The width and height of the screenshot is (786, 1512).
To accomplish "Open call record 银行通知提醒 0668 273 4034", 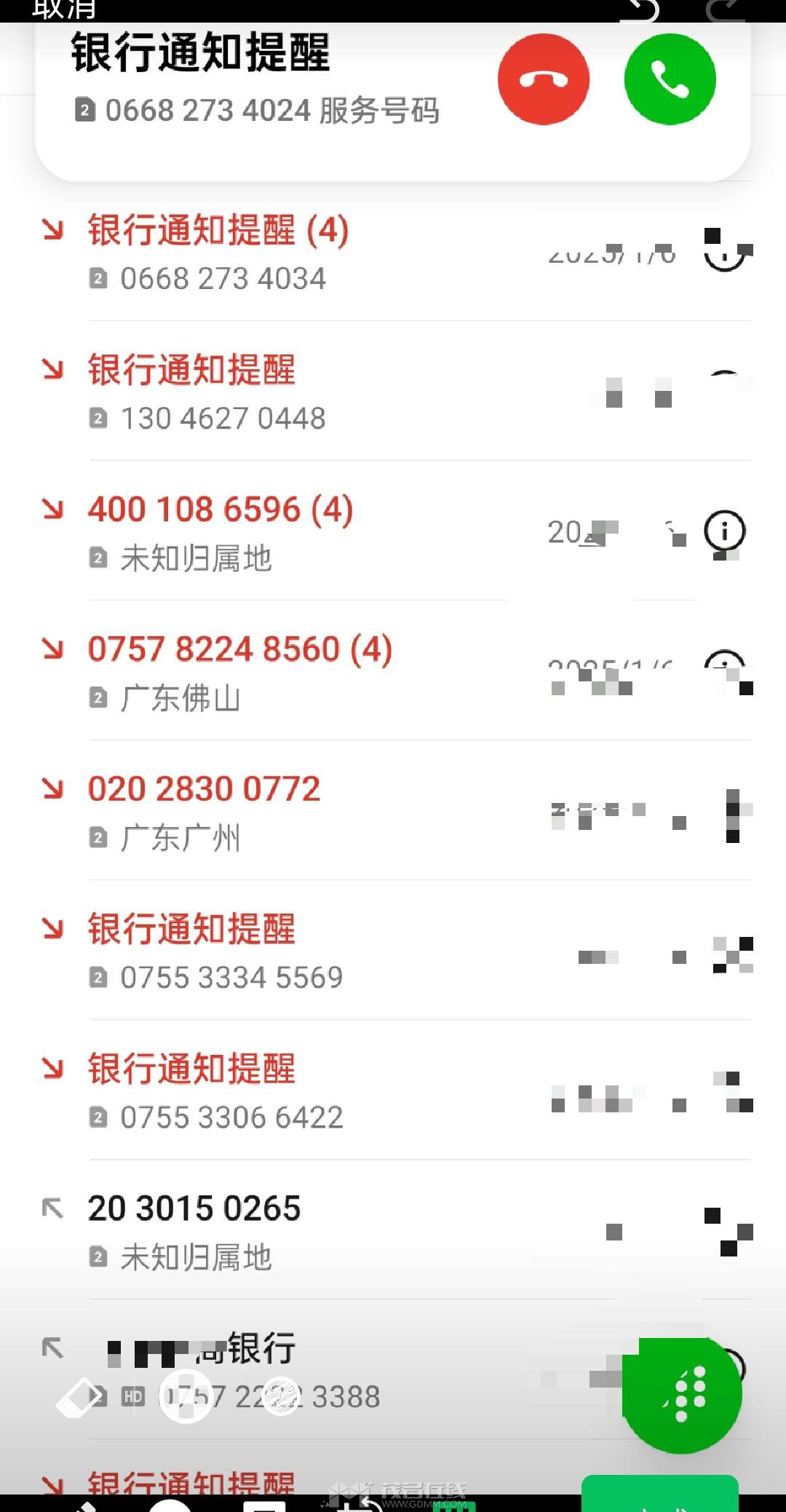I will [x=291, y=253].
